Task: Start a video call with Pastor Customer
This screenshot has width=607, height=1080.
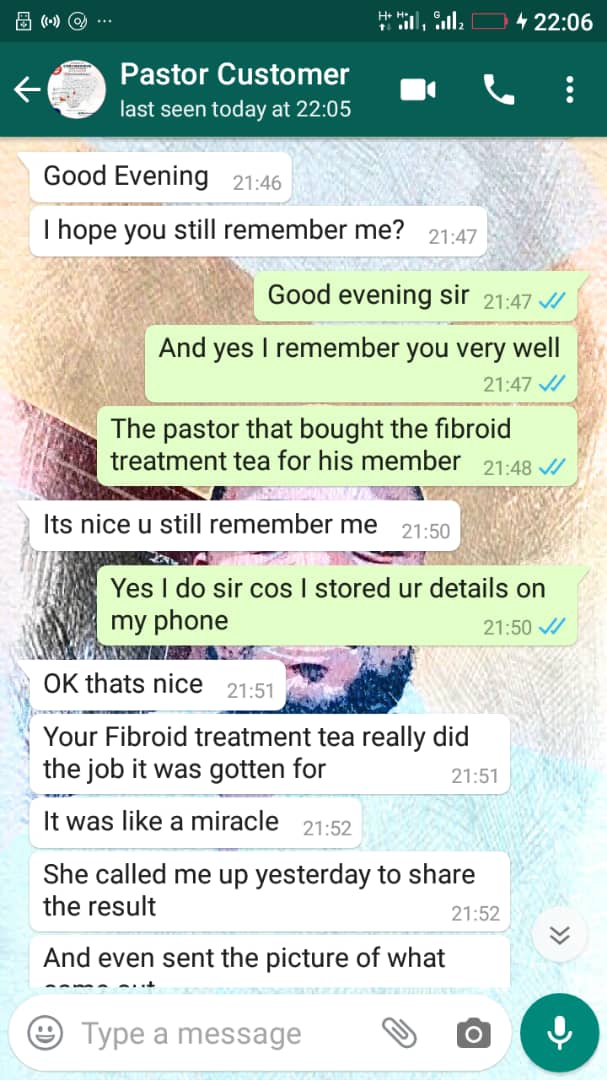Action: [x=418, y=90]
